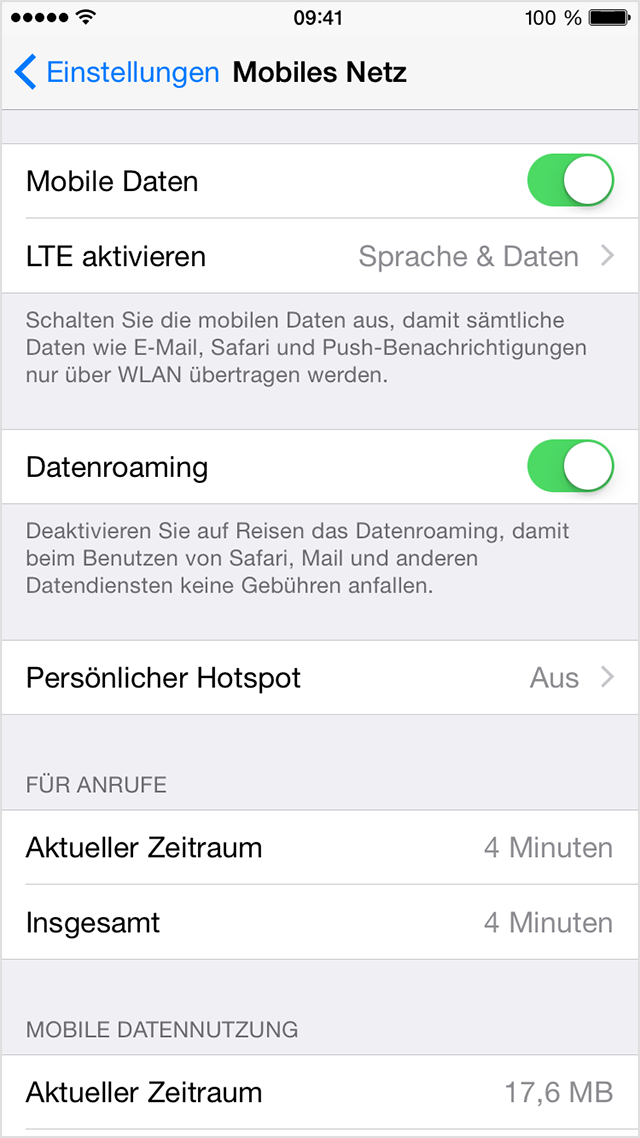Open Persönlicher Hotspot settings

pos(320,678)
